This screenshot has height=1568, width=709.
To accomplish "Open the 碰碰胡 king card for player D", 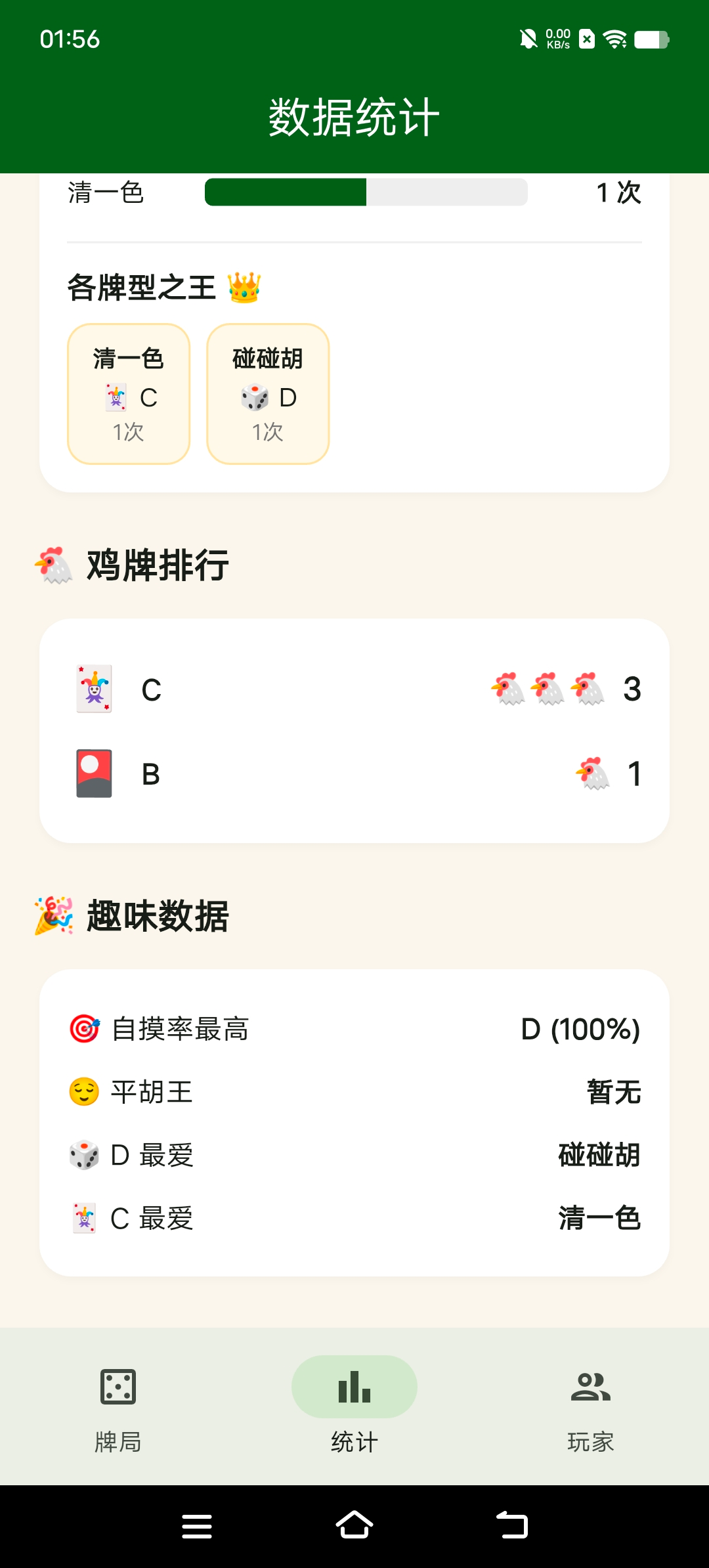I will (267, 393).
